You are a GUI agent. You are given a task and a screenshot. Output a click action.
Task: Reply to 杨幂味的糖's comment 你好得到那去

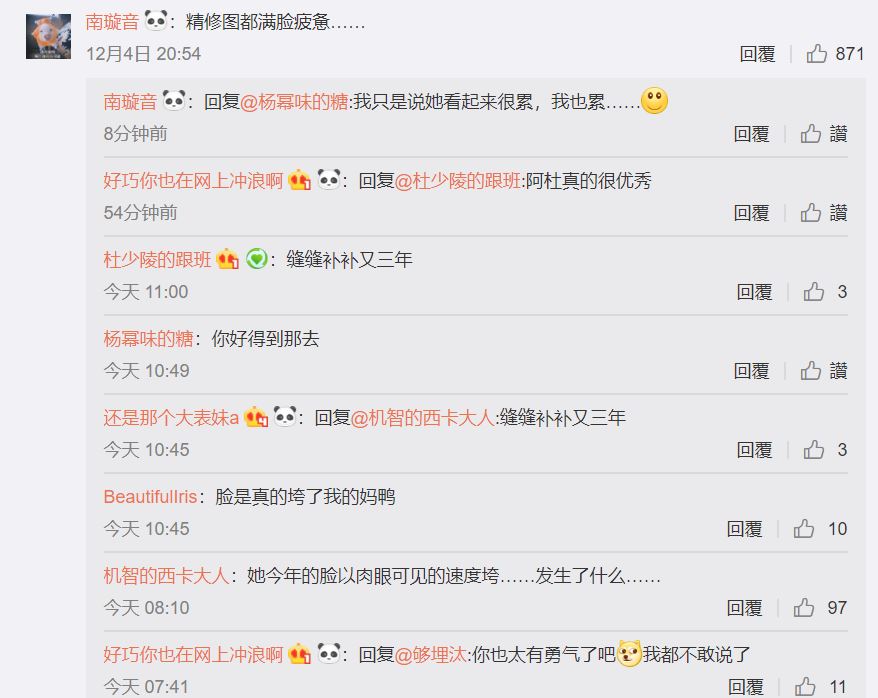(x=751, y=371)
